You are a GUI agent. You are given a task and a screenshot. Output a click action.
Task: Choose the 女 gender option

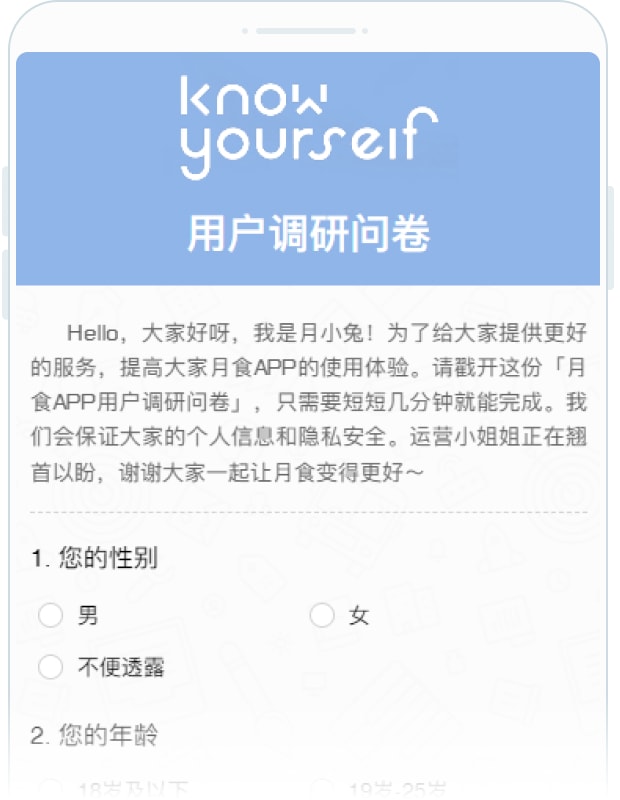coord(322,616)
